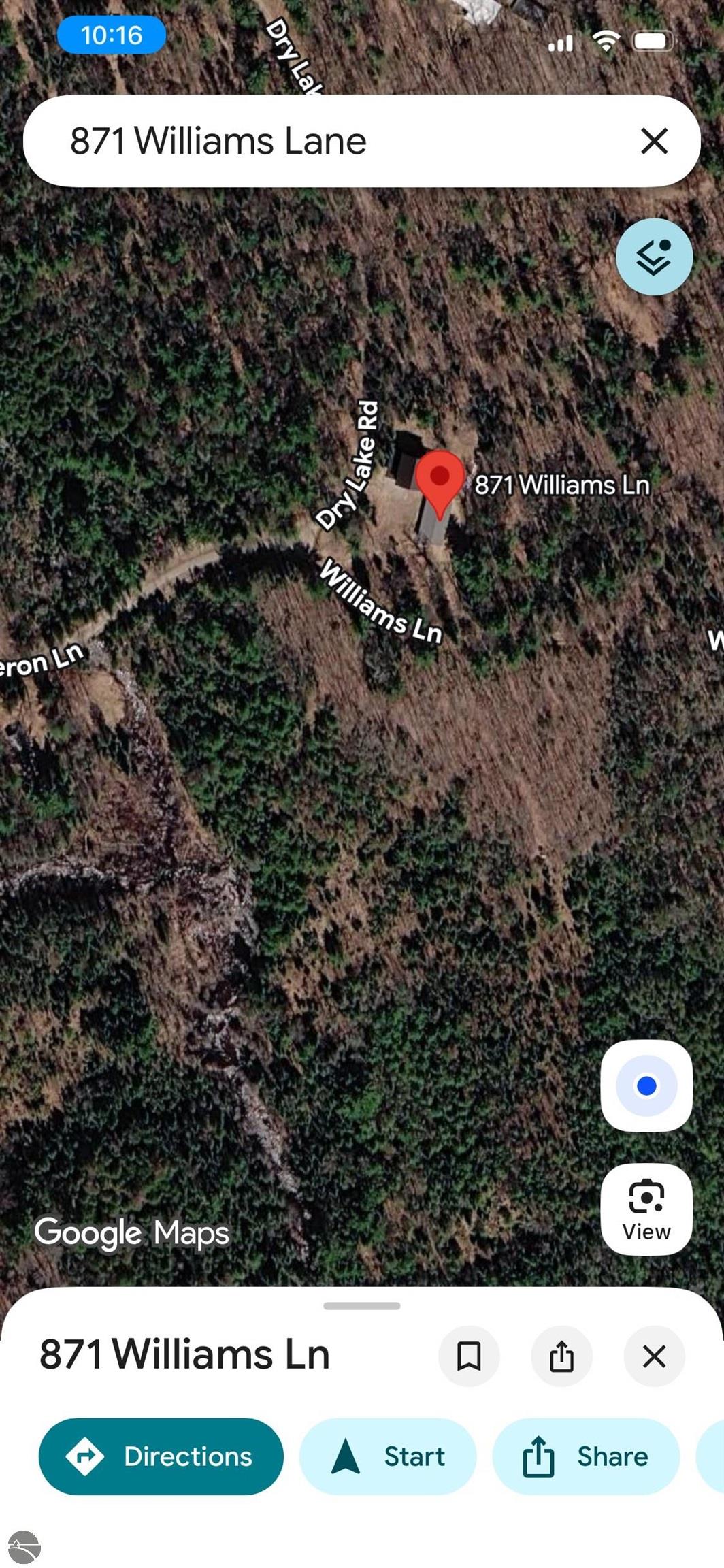Get Directions to 871 Williams Ln
Image resolution: width=724 pixels, height=1568 pixels.
pyautogui.click(x=161, y=1456)
